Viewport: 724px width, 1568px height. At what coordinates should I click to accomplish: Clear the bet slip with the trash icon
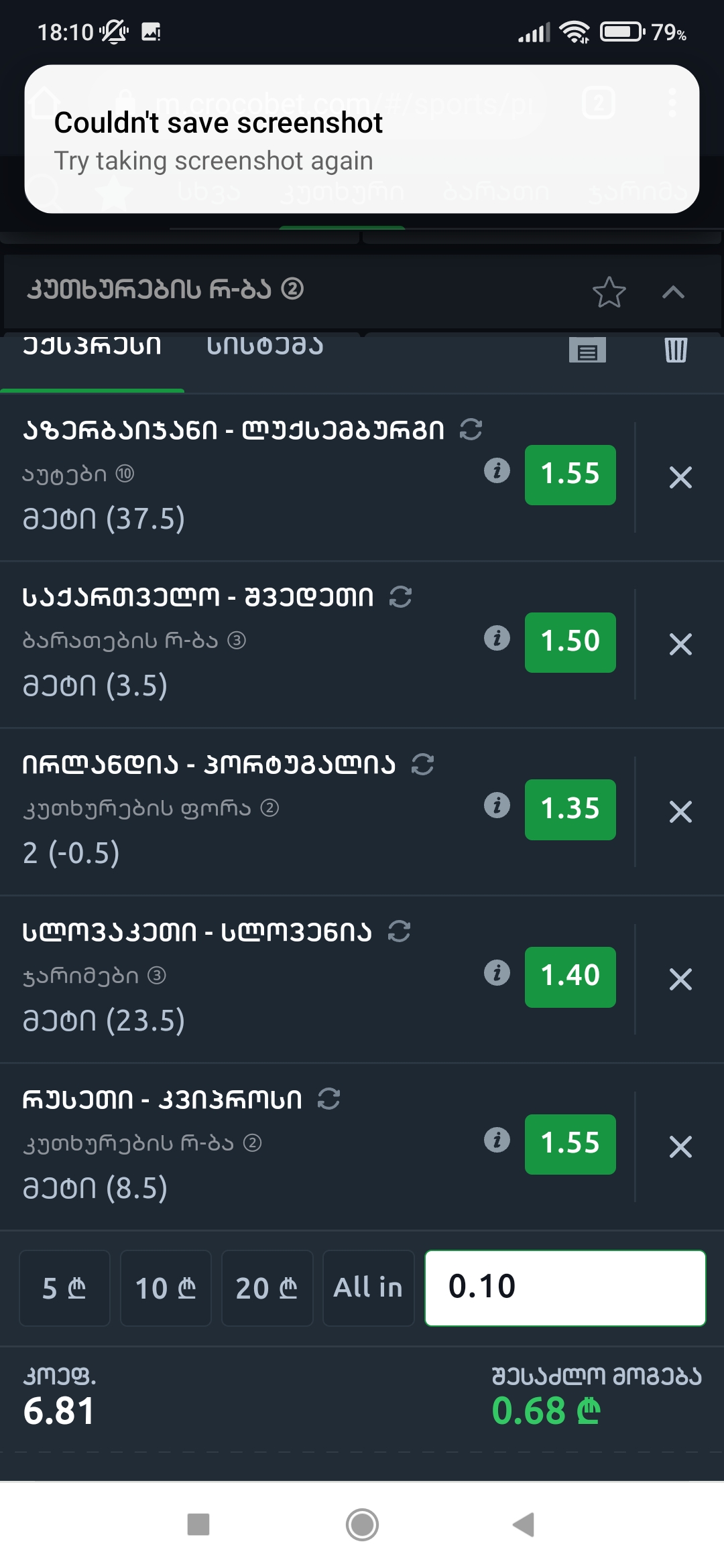676,350
